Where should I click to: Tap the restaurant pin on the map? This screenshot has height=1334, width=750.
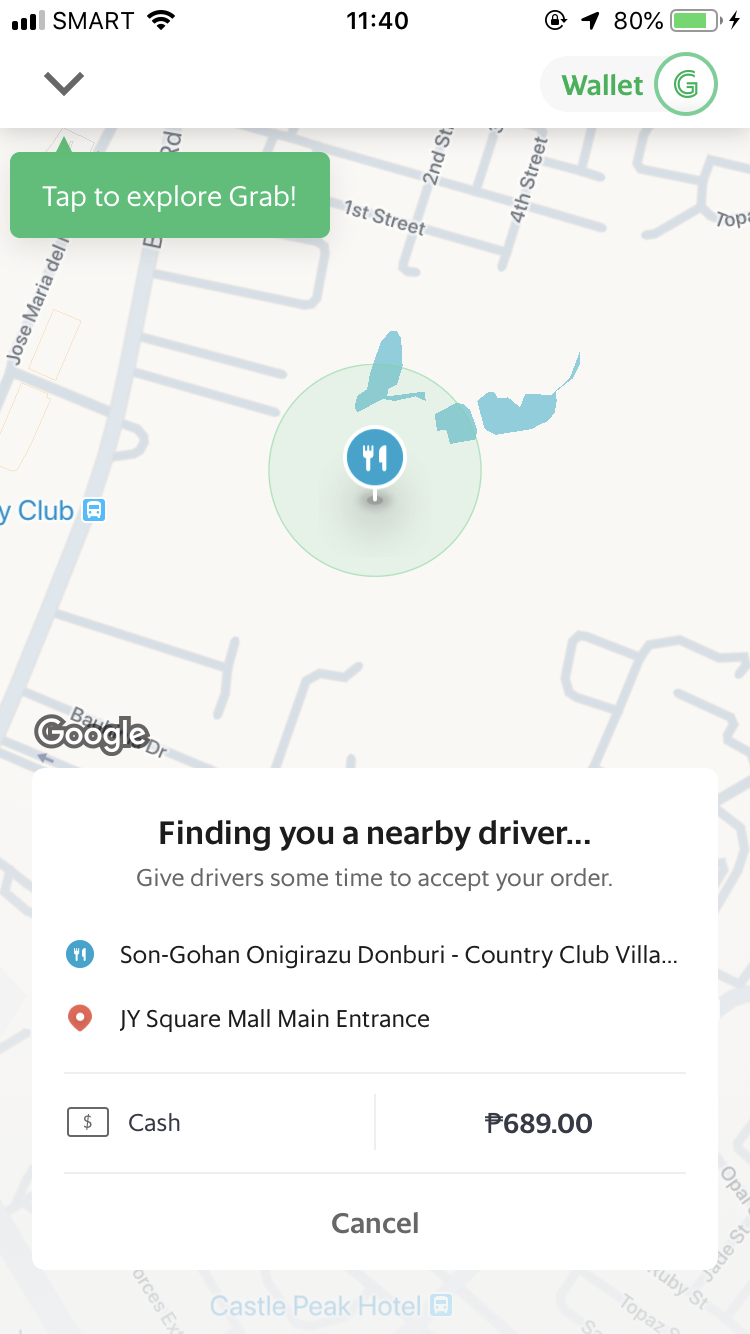pyautogui.click(x=375, y=458)
